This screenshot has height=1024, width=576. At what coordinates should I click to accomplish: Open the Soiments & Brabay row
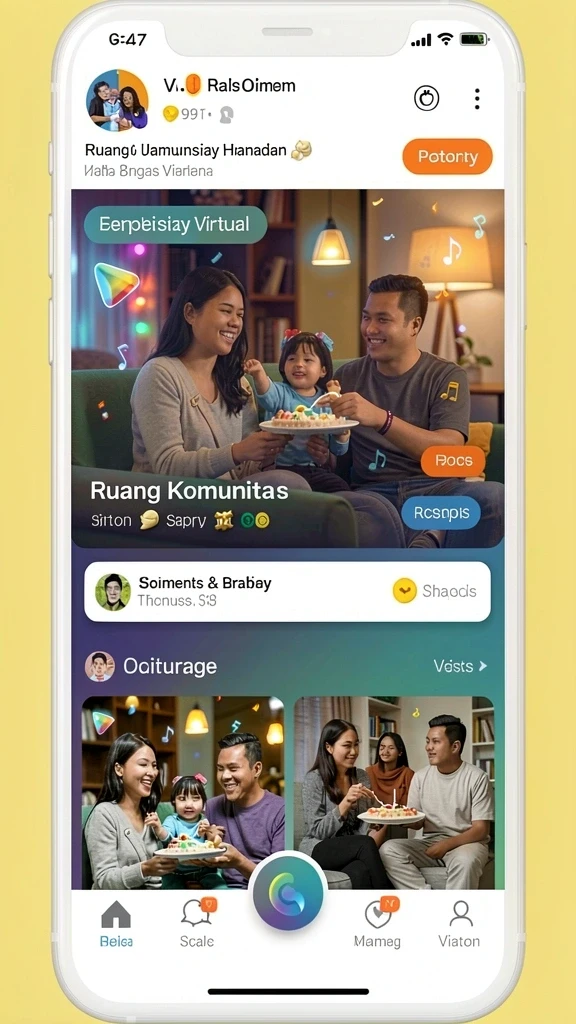(287, 592)
